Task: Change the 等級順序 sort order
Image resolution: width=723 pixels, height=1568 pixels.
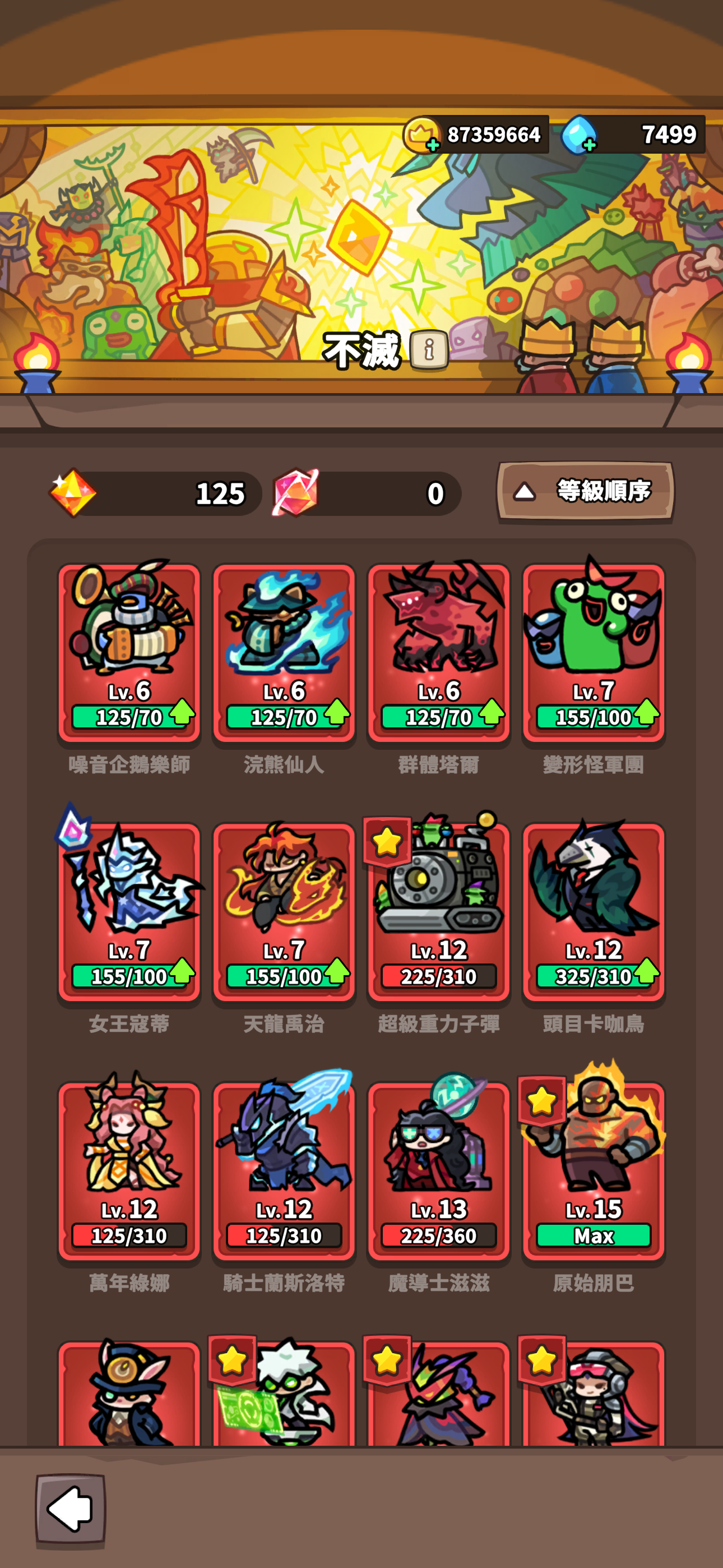Action: [x=586, y=491]
